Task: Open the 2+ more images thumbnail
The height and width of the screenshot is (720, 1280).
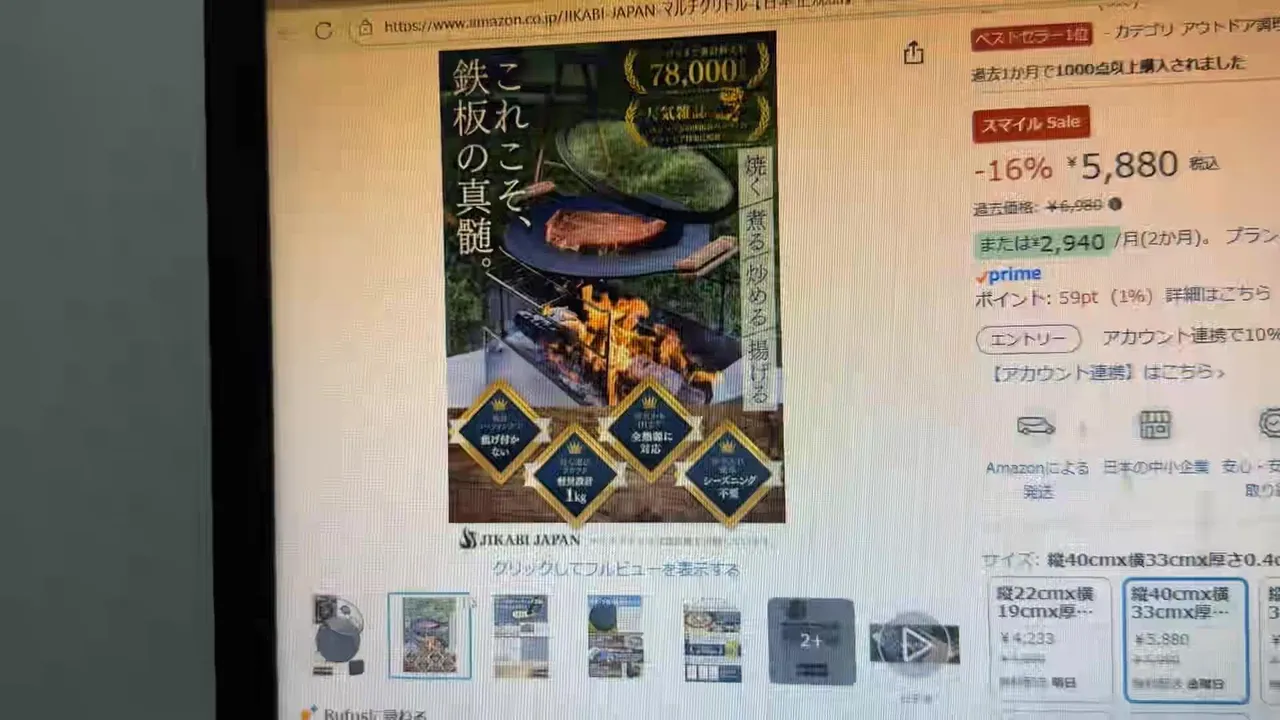Action: click(811, 640)
